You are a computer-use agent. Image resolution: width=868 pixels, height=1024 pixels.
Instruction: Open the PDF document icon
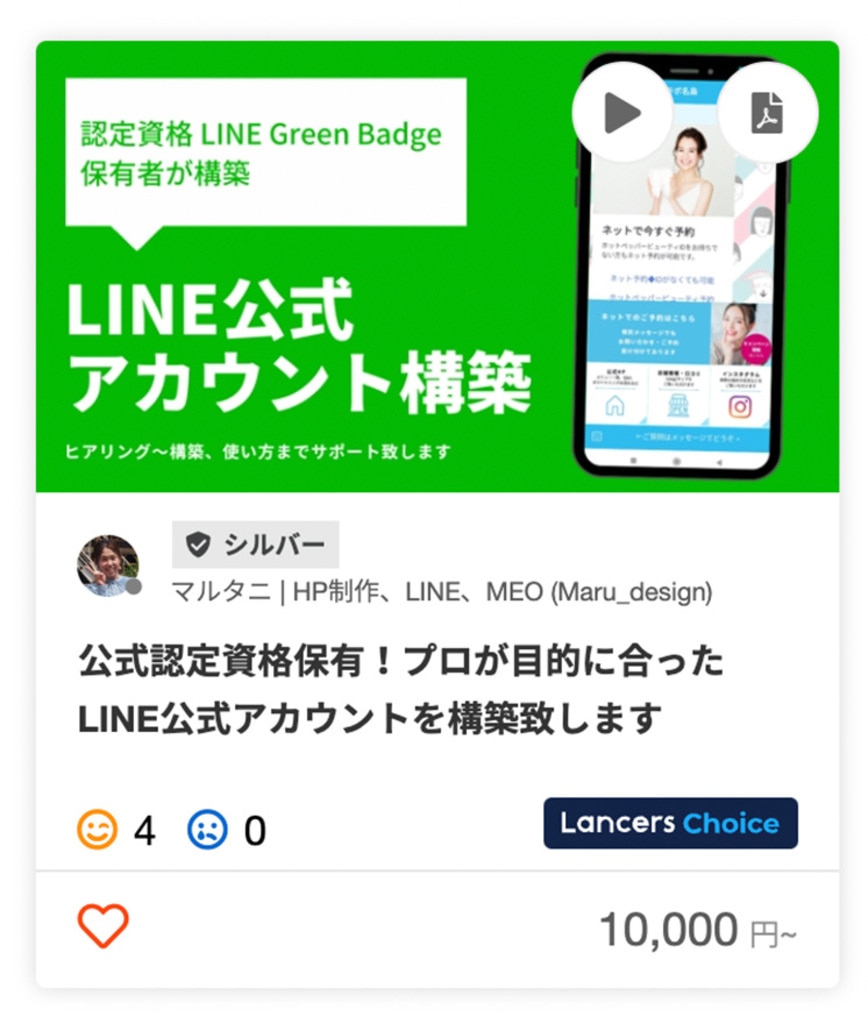(767, 113)
